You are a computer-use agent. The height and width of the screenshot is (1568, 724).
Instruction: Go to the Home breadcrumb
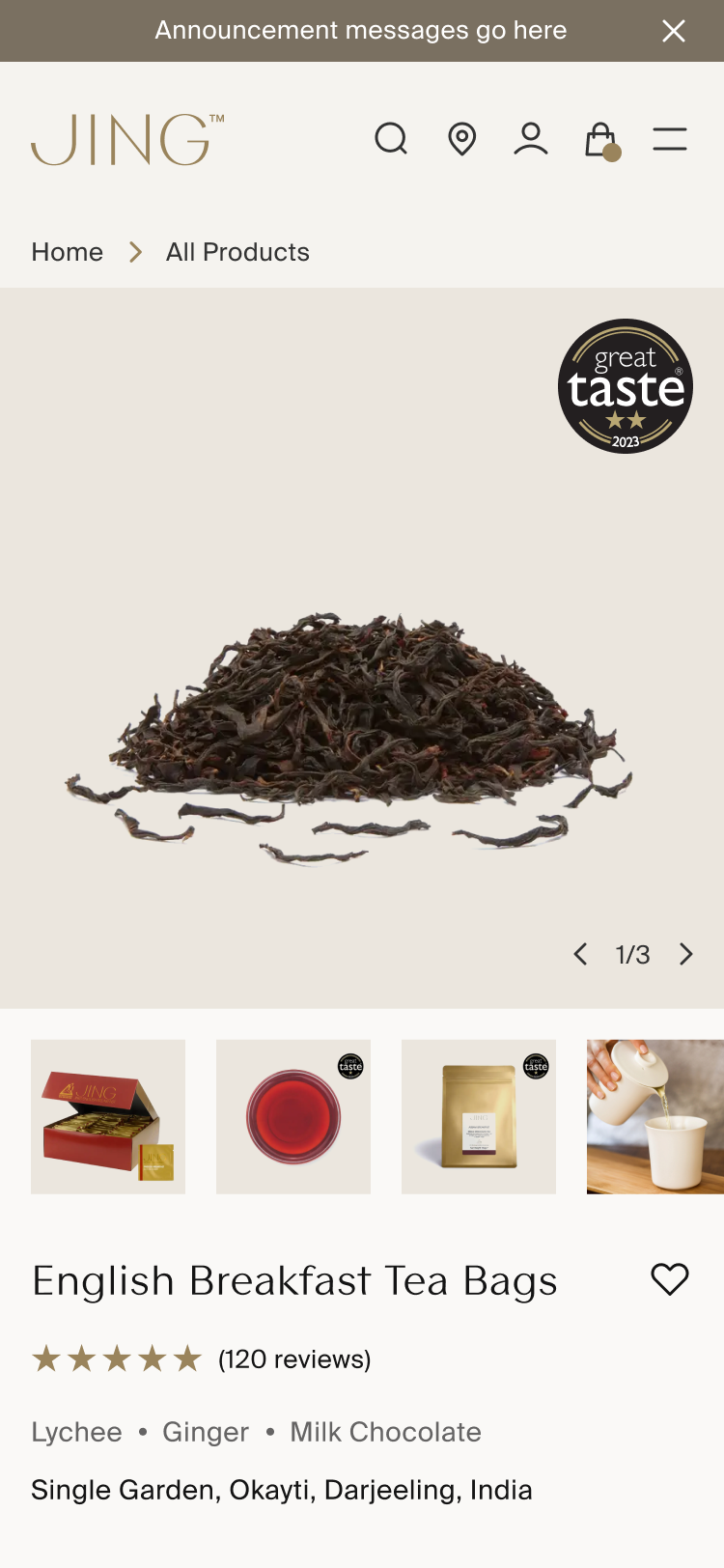point(68,252)
